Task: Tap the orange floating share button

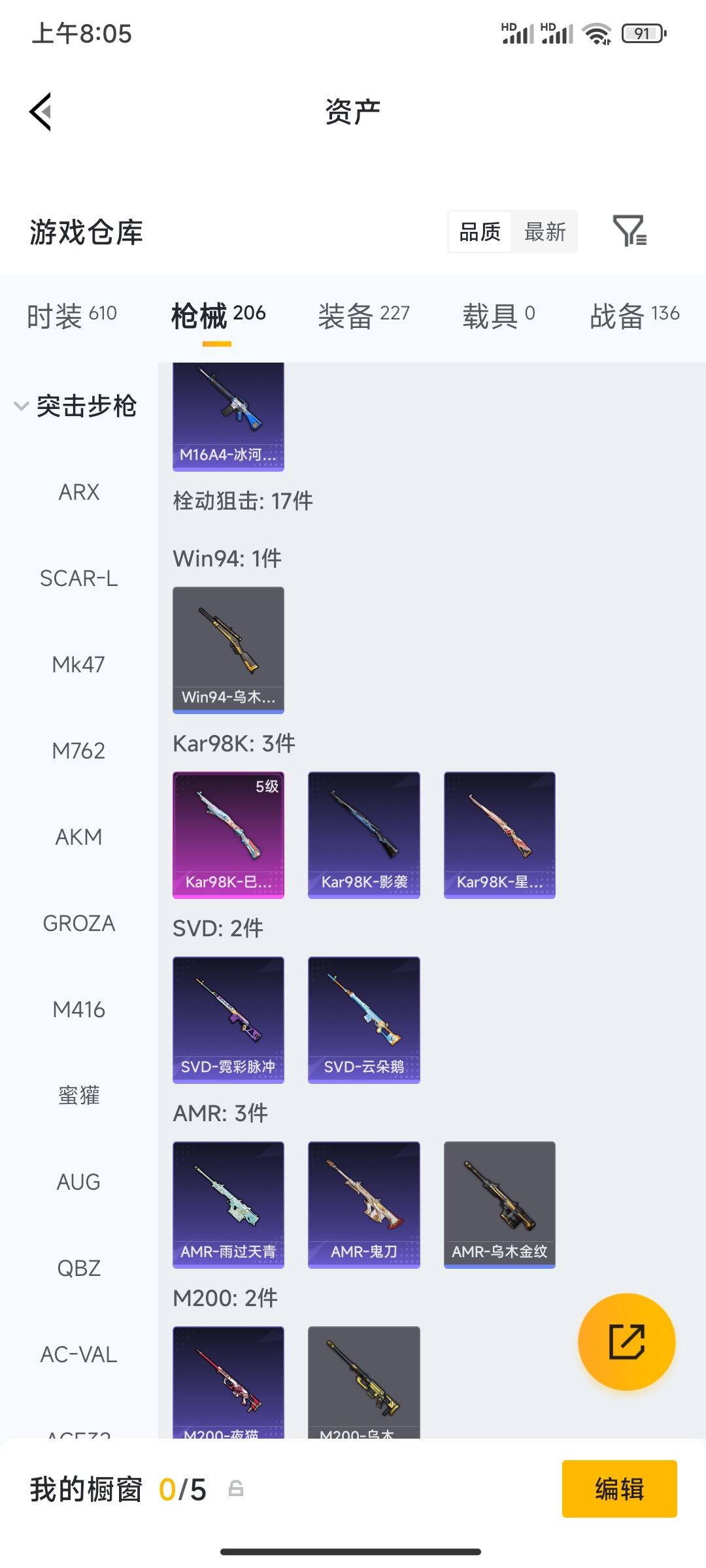Action: pyautogui.click(x=627, y=1342)
